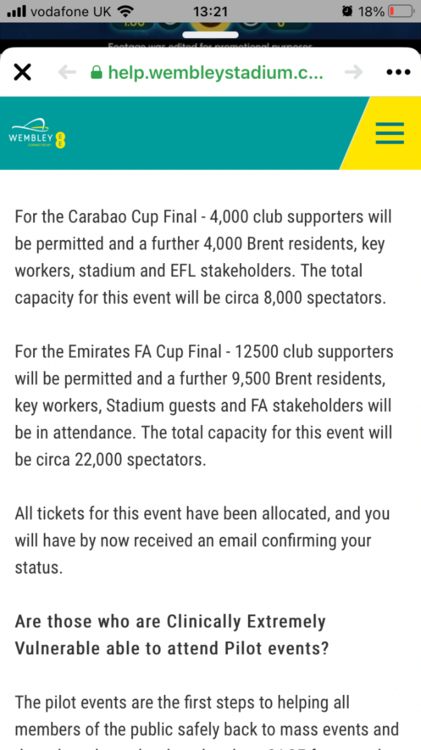Open the three-dot browser options menu

[x=398, y=72]
